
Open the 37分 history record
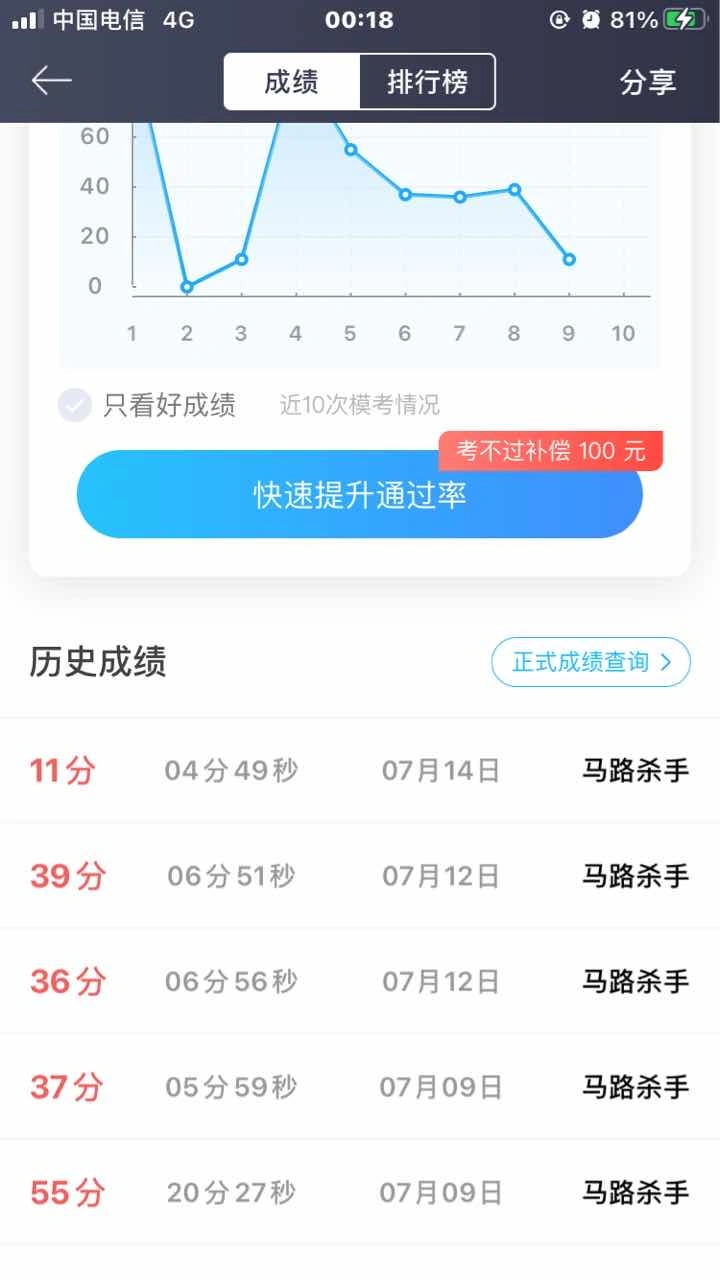tap(360, 1087)
